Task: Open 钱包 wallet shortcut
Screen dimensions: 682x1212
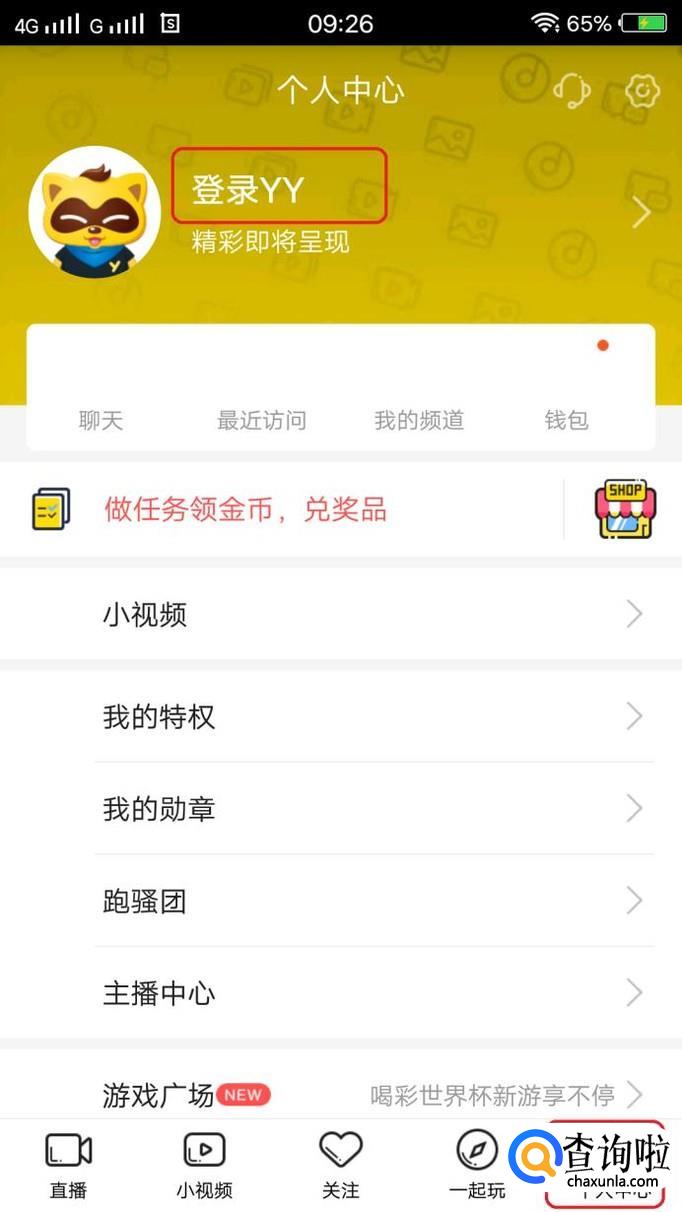Action: tap(566, 421)
